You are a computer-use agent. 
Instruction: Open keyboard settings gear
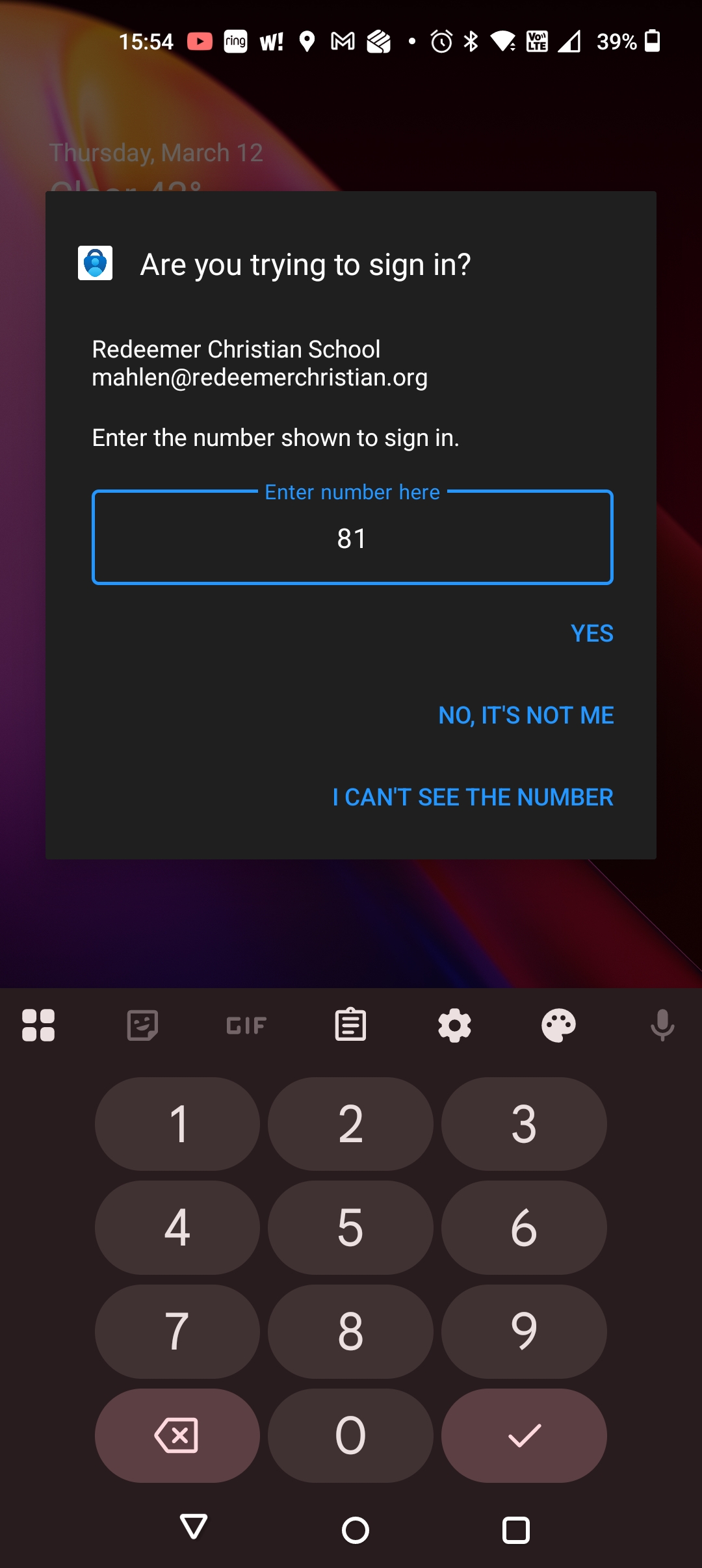point(454,1026)
